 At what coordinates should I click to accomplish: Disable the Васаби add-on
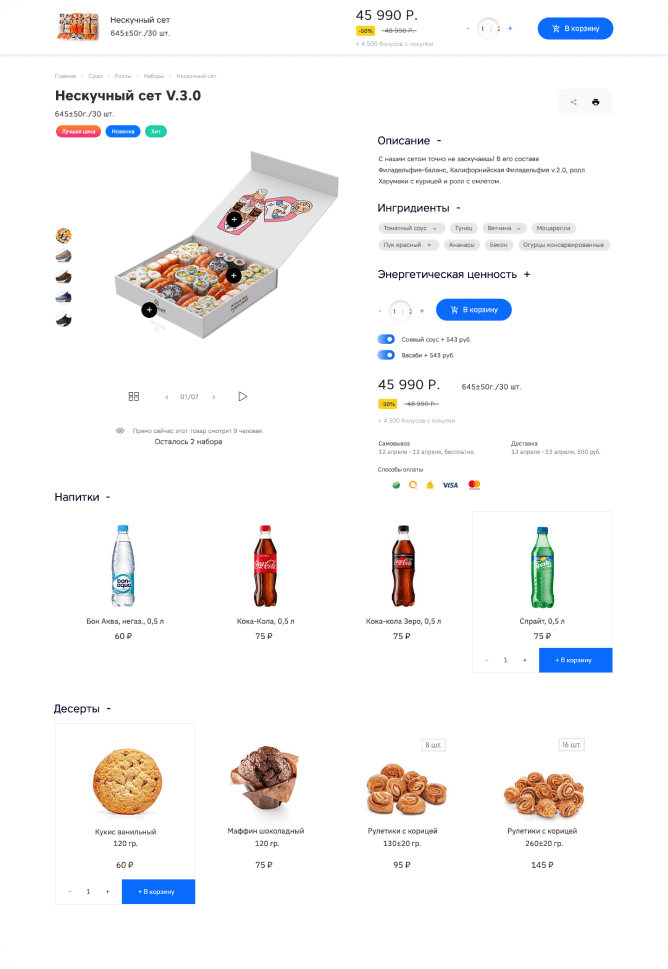click(x=386, y=355)
